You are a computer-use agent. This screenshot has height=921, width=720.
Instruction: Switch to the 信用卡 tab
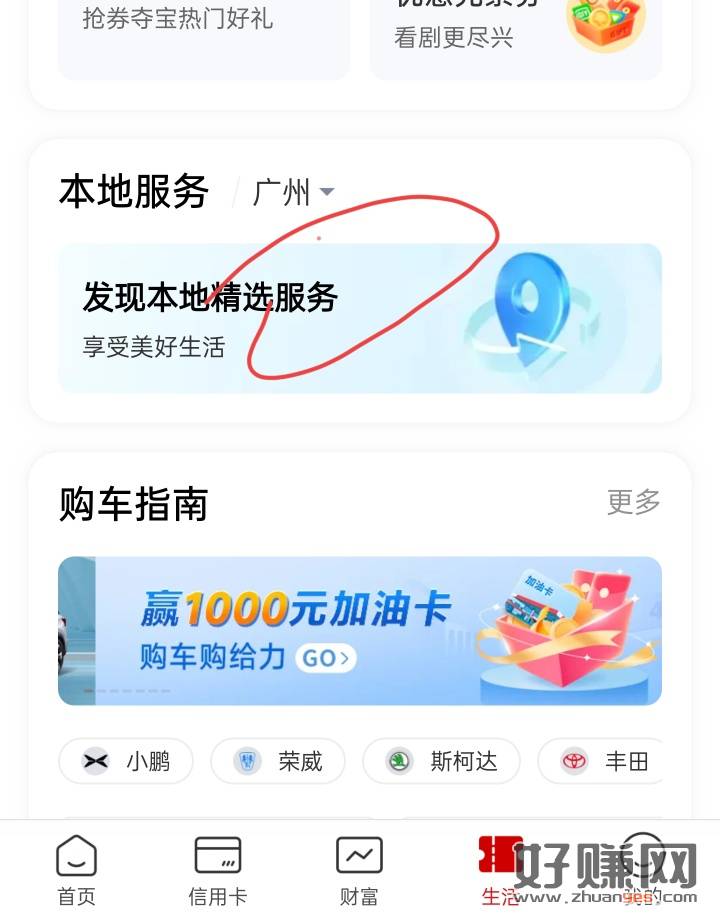coord(217,870)
